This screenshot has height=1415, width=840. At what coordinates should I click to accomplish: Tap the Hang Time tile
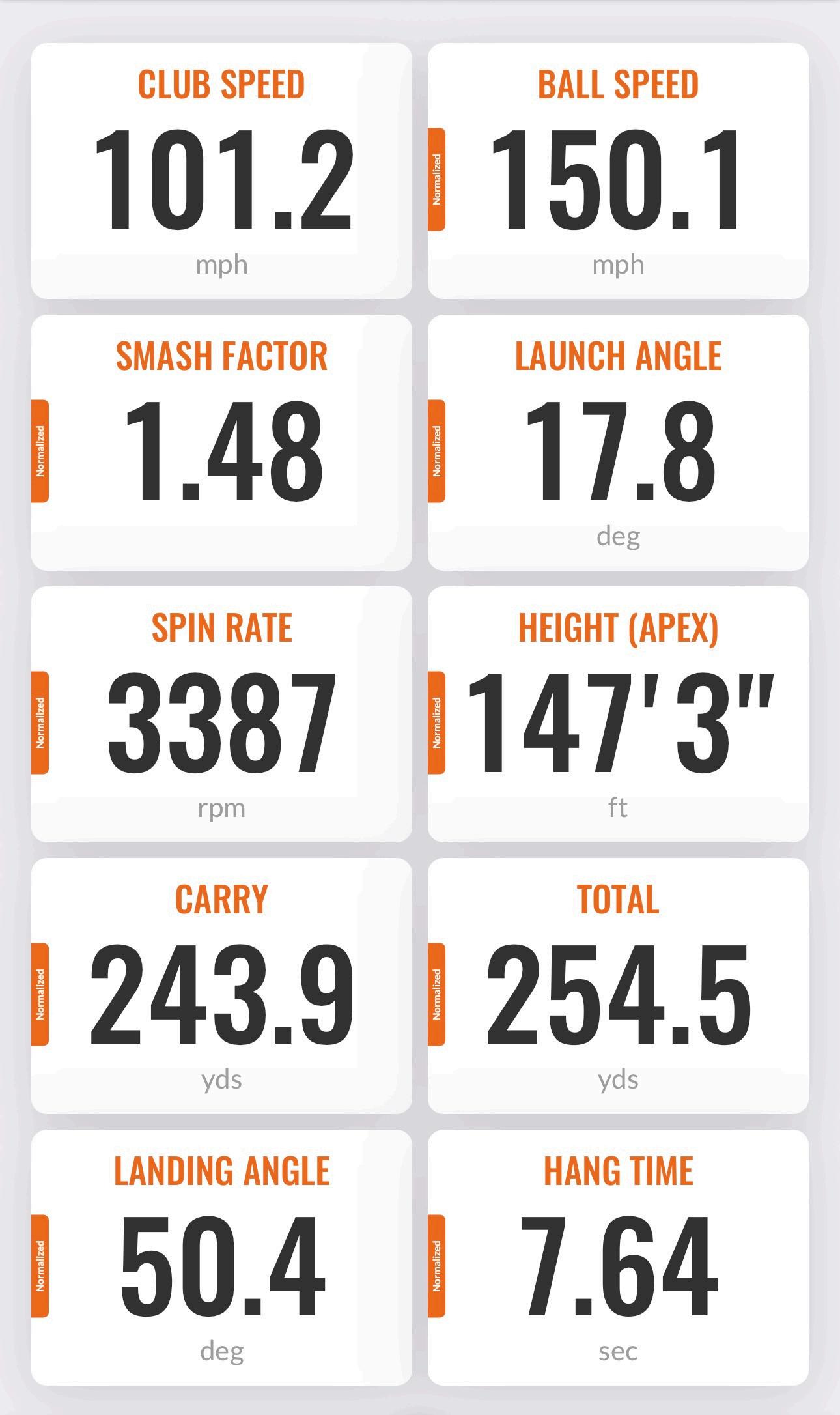point(618,1258)
